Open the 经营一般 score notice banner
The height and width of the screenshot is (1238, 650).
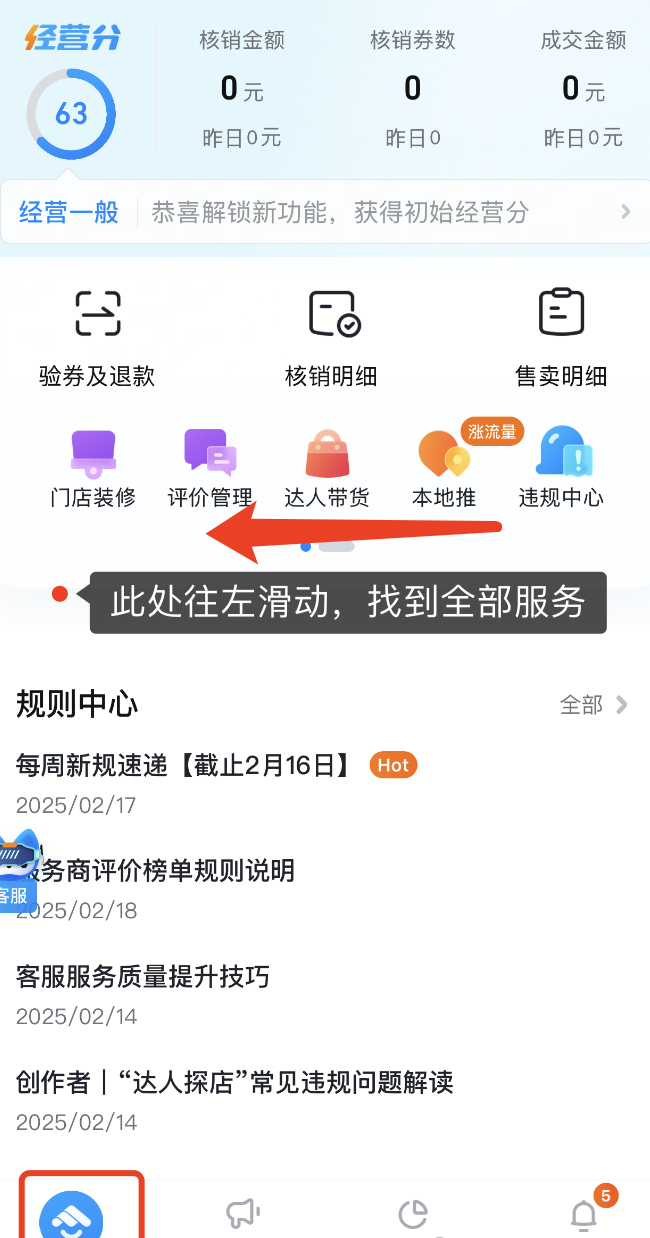[325, 212]
